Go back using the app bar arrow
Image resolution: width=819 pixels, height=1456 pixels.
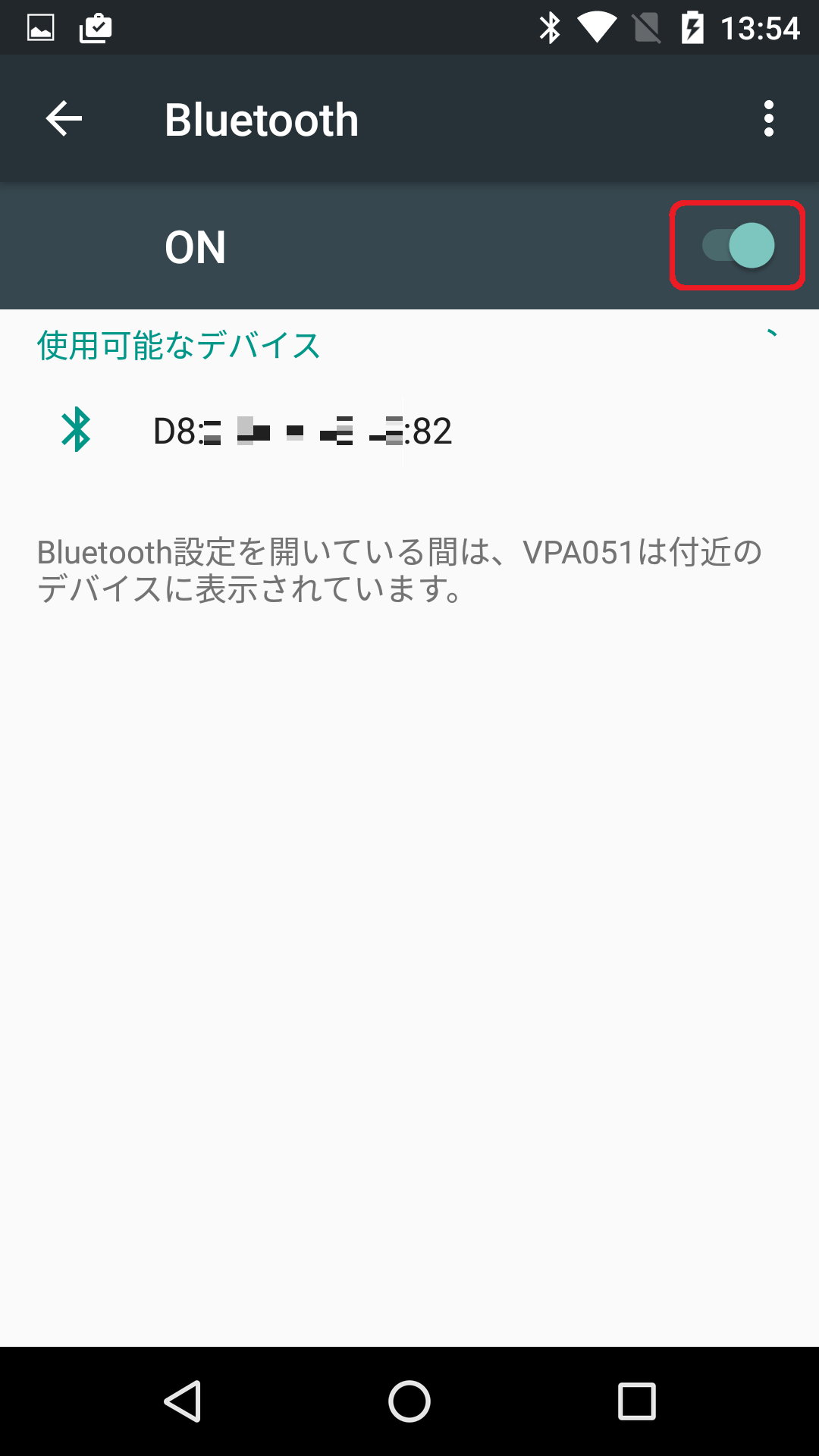64,119
